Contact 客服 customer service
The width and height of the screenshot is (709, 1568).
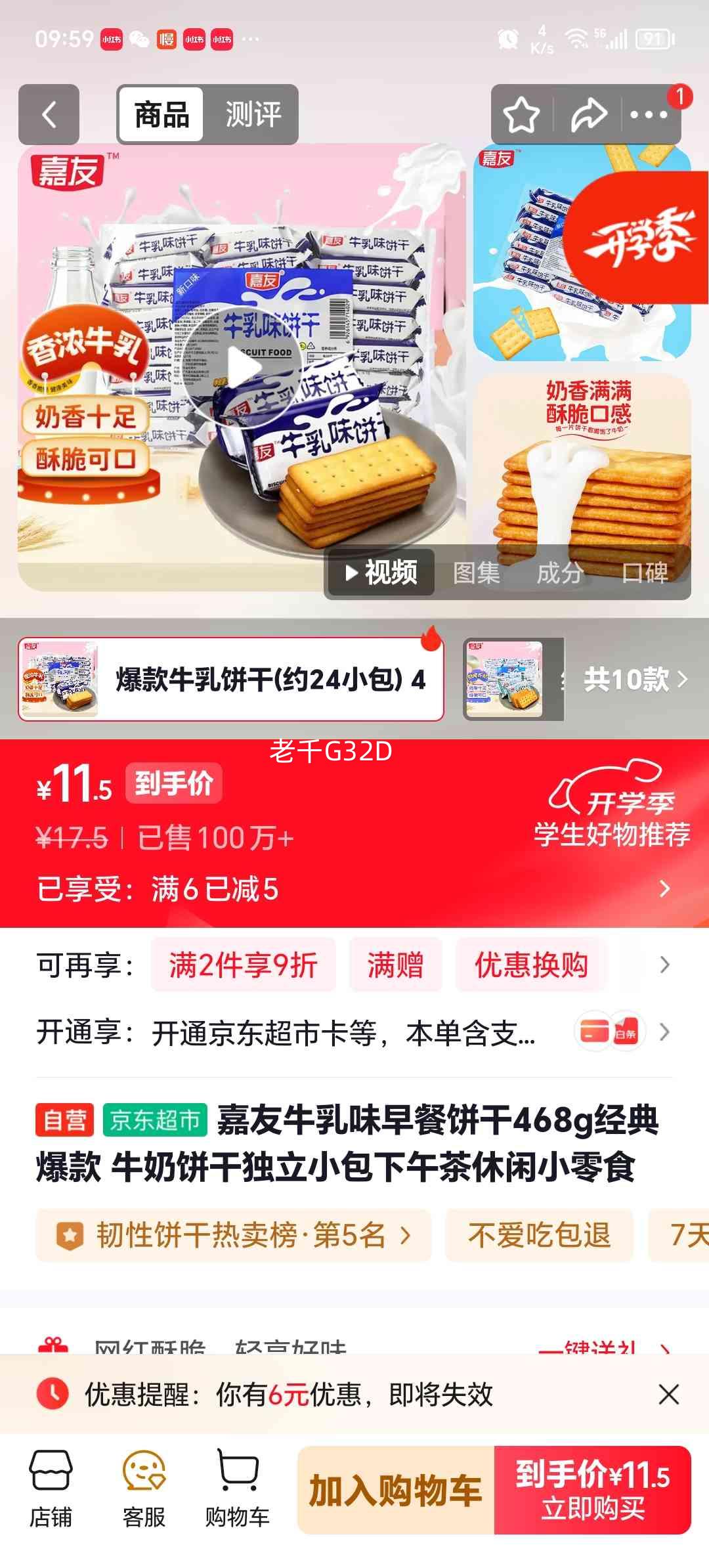pos(144,1489)
